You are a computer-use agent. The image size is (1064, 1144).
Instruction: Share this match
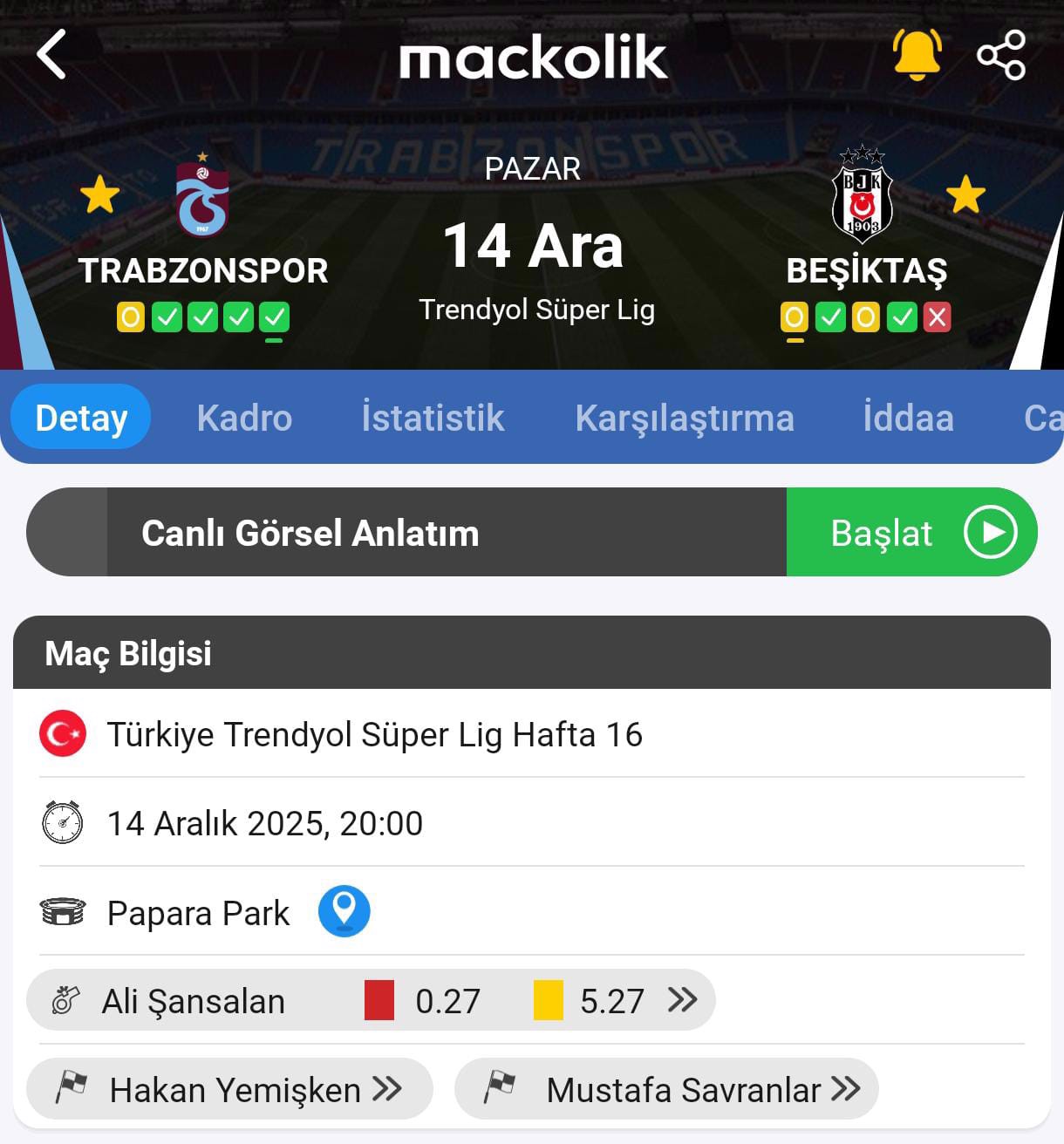(x=1000, y=55)
